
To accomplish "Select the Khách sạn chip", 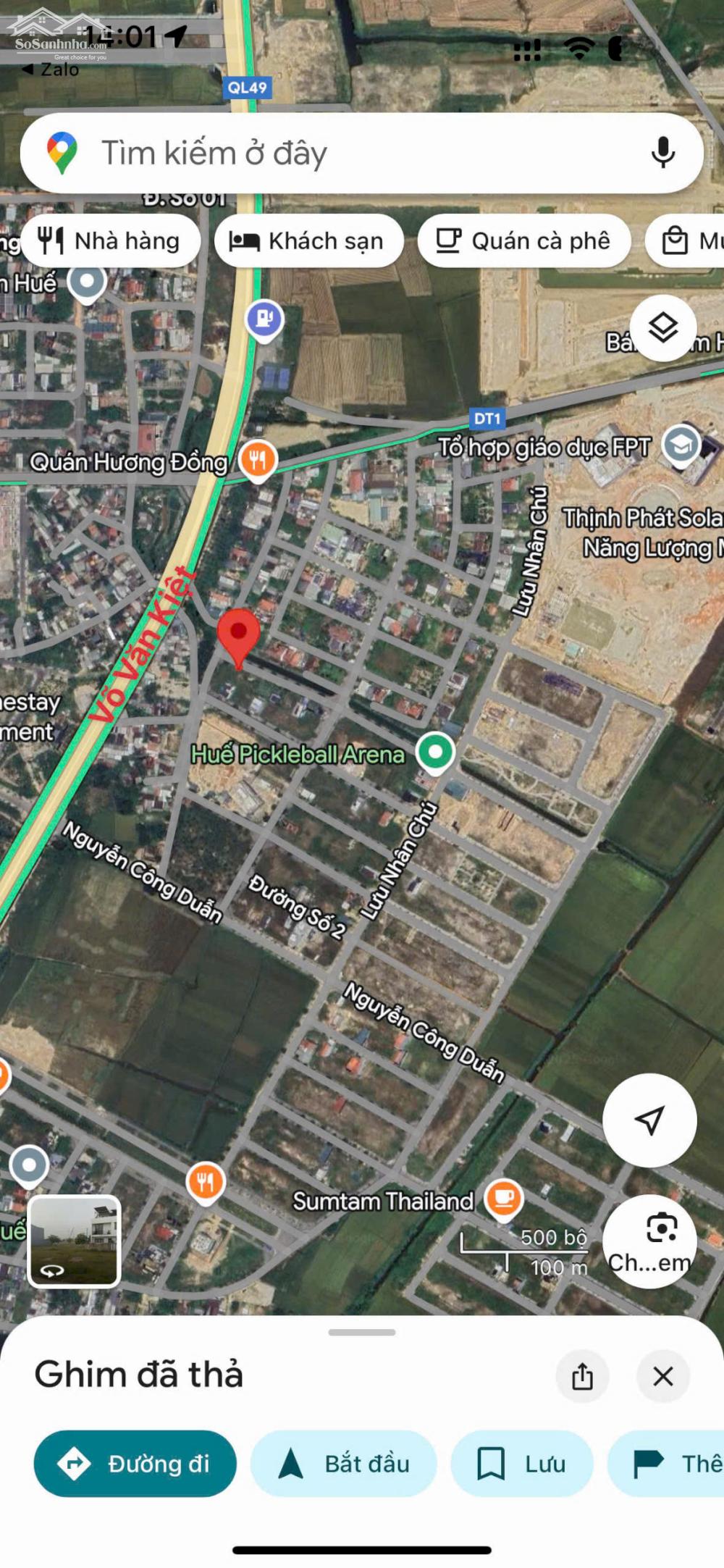I will [x=309, y=241].
